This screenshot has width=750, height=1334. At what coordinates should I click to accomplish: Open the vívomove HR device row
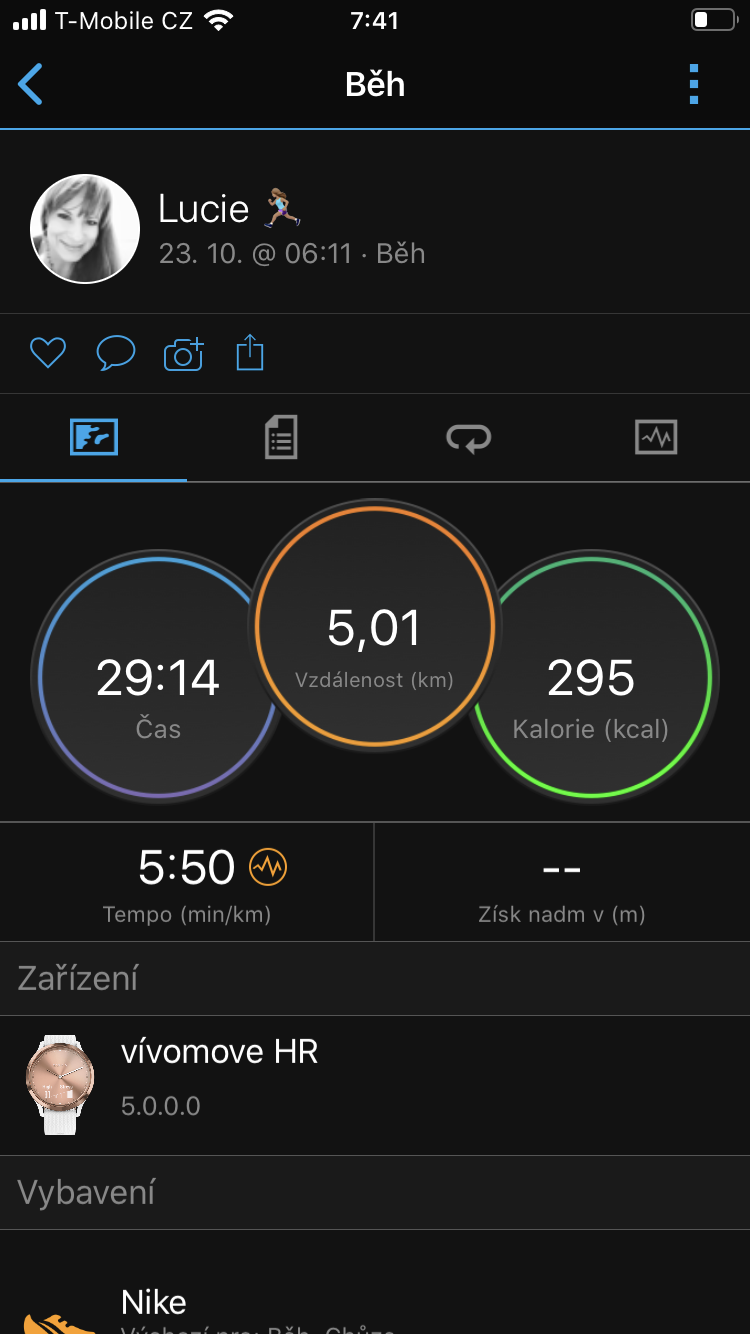(375, 1085)
